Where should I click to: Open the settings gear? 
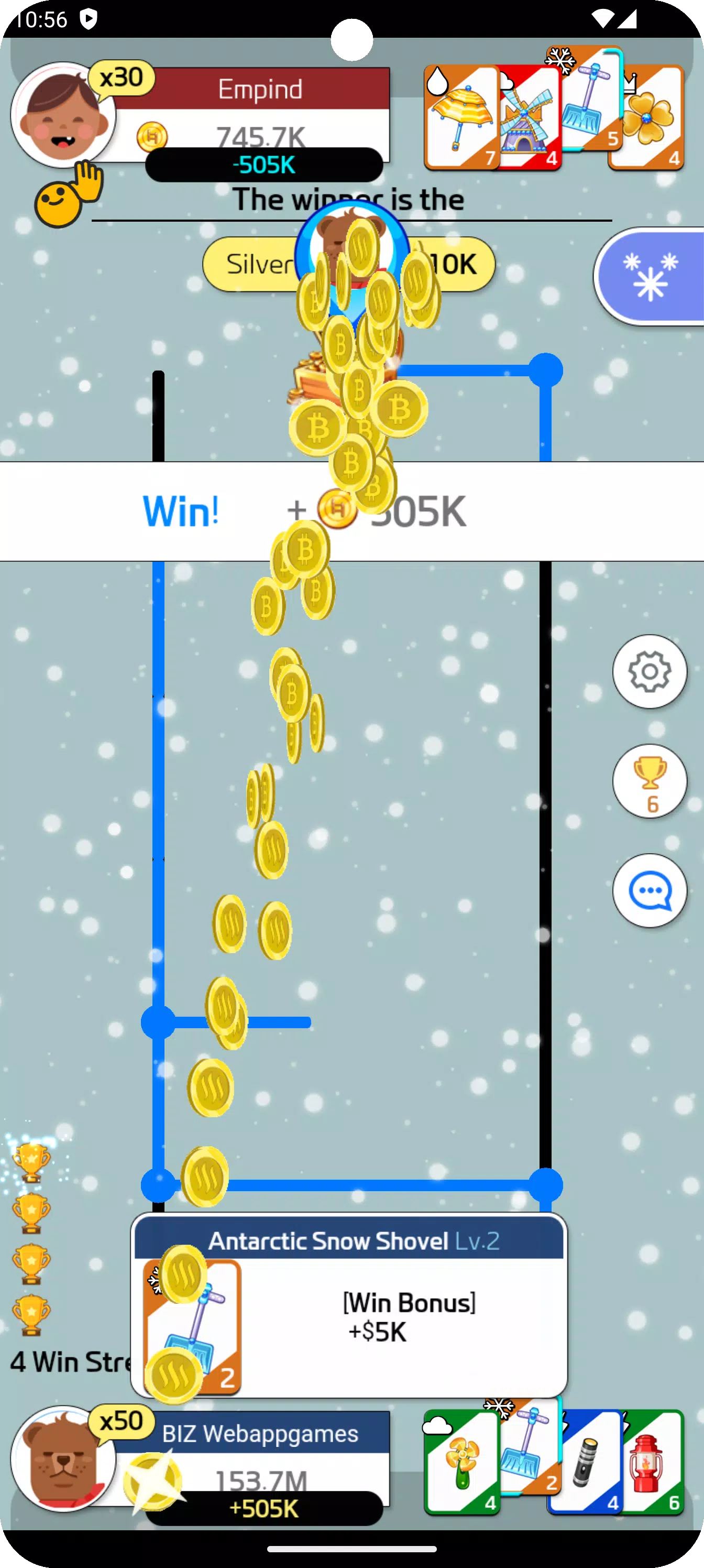click(x=649, y=671)
